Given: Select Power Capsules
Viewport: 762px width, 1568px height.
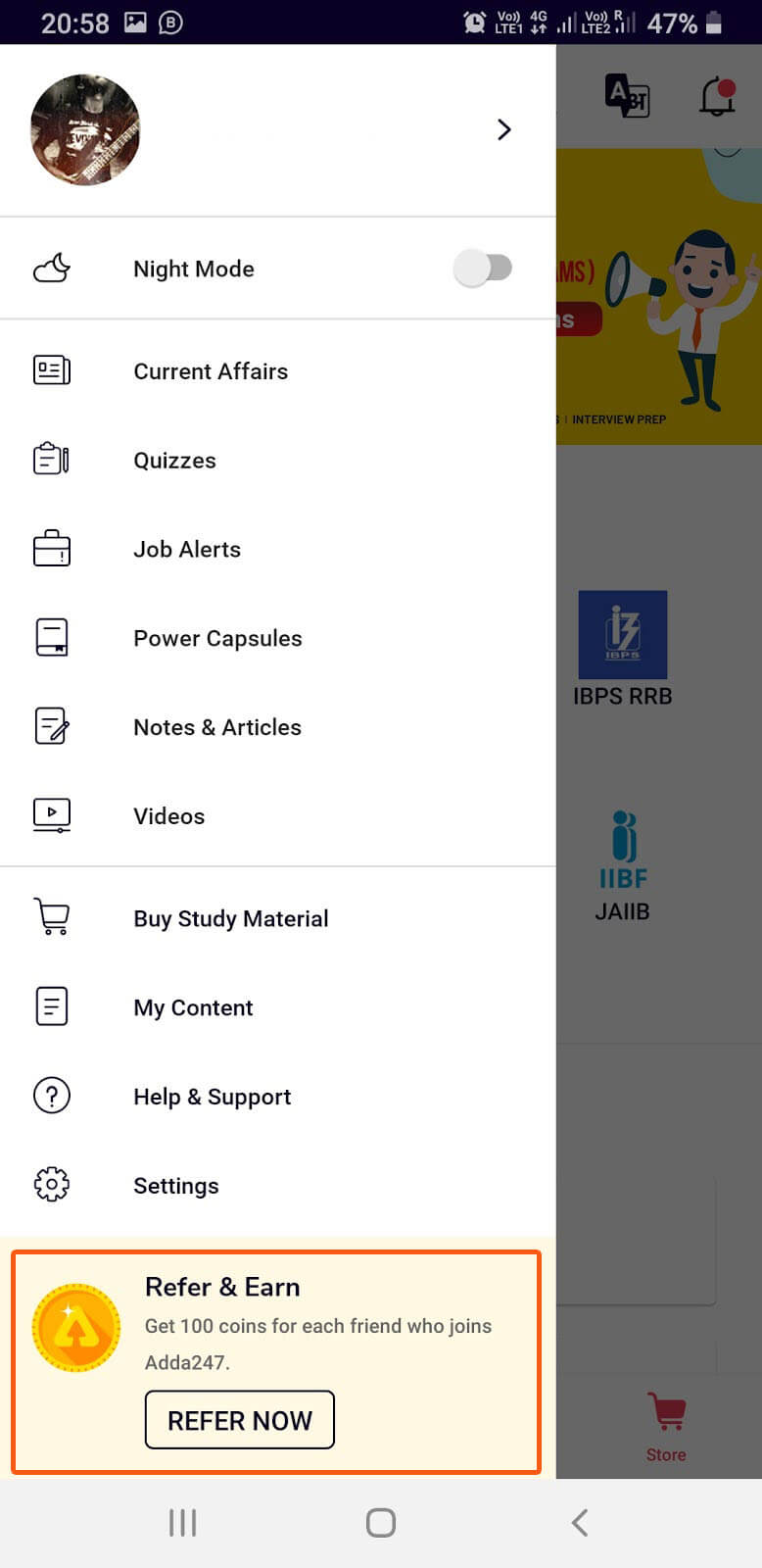Looking at the screenshot, I should (x=217, y=639).
